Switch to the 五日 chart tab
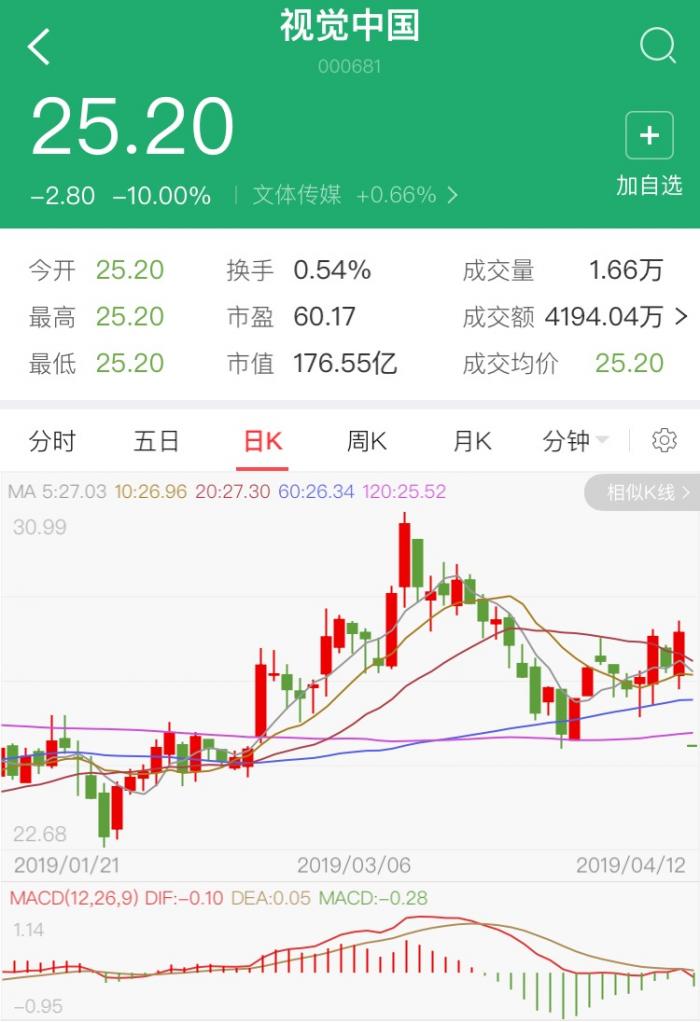The image size is (700, 1022). point(156,441)
